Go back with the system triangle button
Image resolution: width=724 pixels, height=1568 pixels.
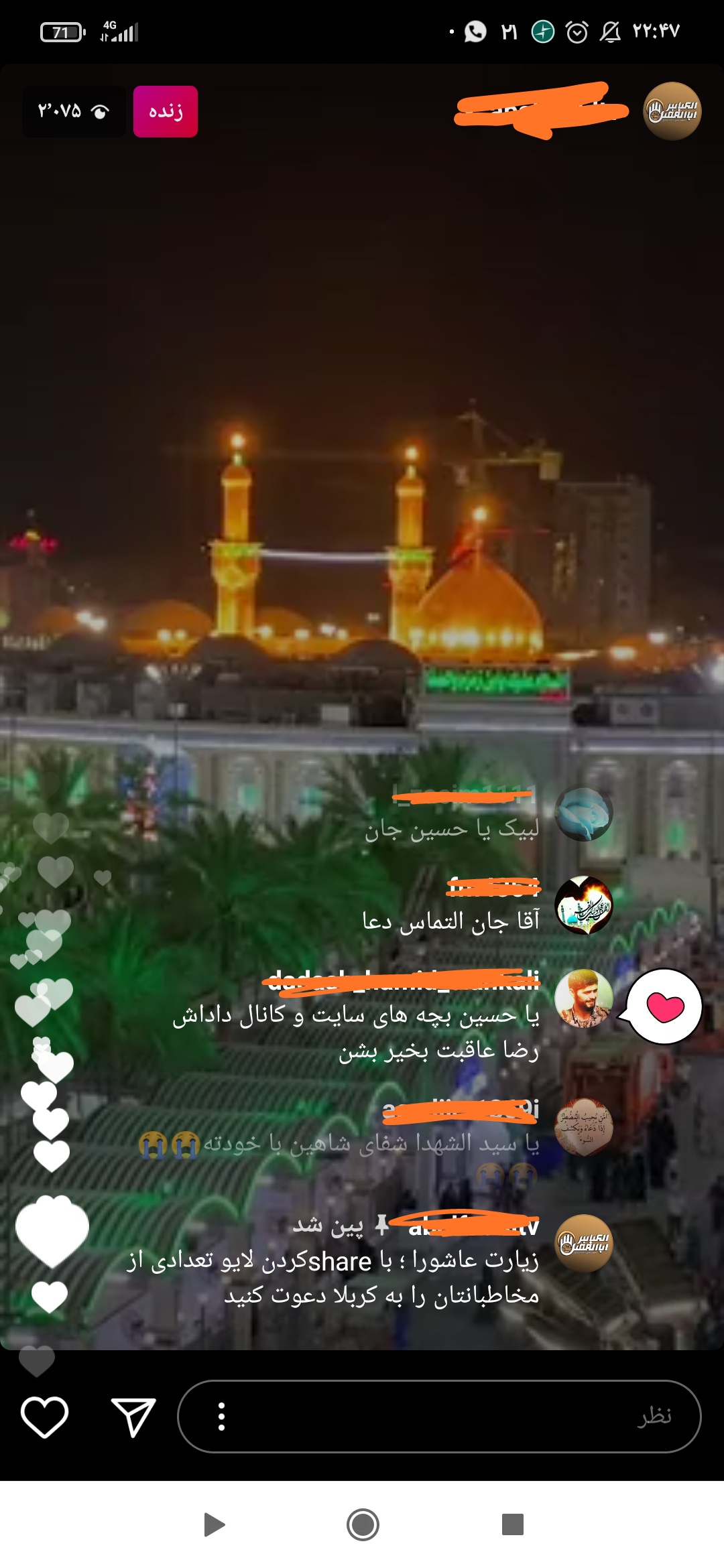point(214,1524)
